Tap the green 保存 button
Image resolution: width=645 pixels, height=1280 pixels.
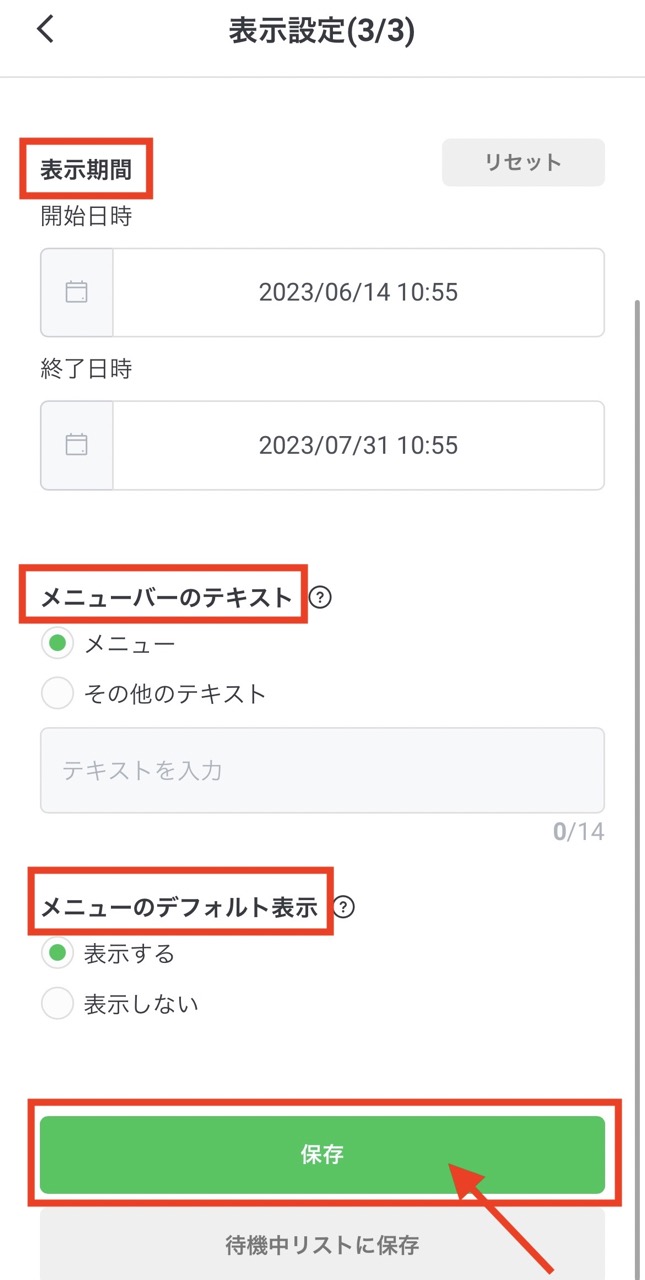coord(322,1155)
